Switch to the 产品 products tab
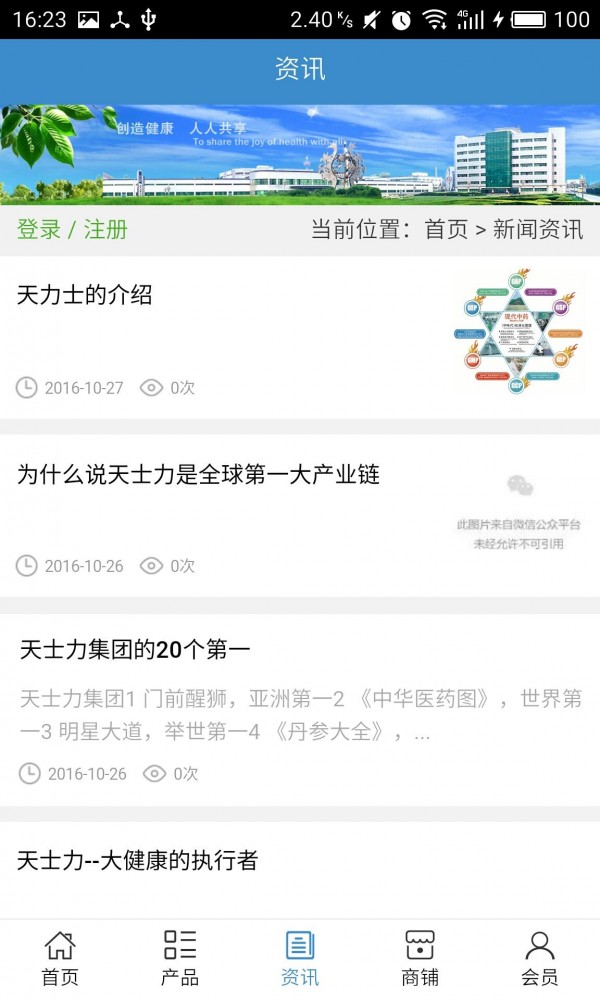Viewport: 600px width, 1000px height. point(180,958)
